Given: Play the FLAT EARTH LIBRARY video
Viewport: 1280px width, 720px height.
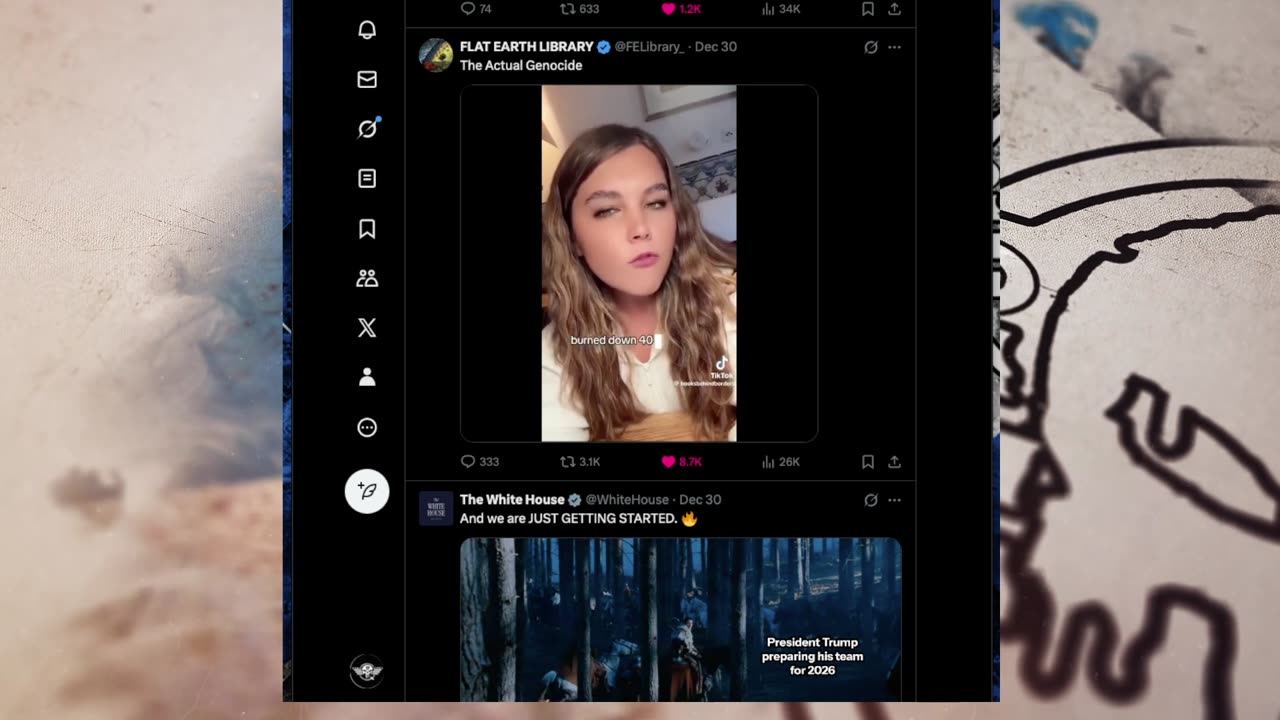Looking at the screenshot, I should pyautogui.click(x=638, y=263).
